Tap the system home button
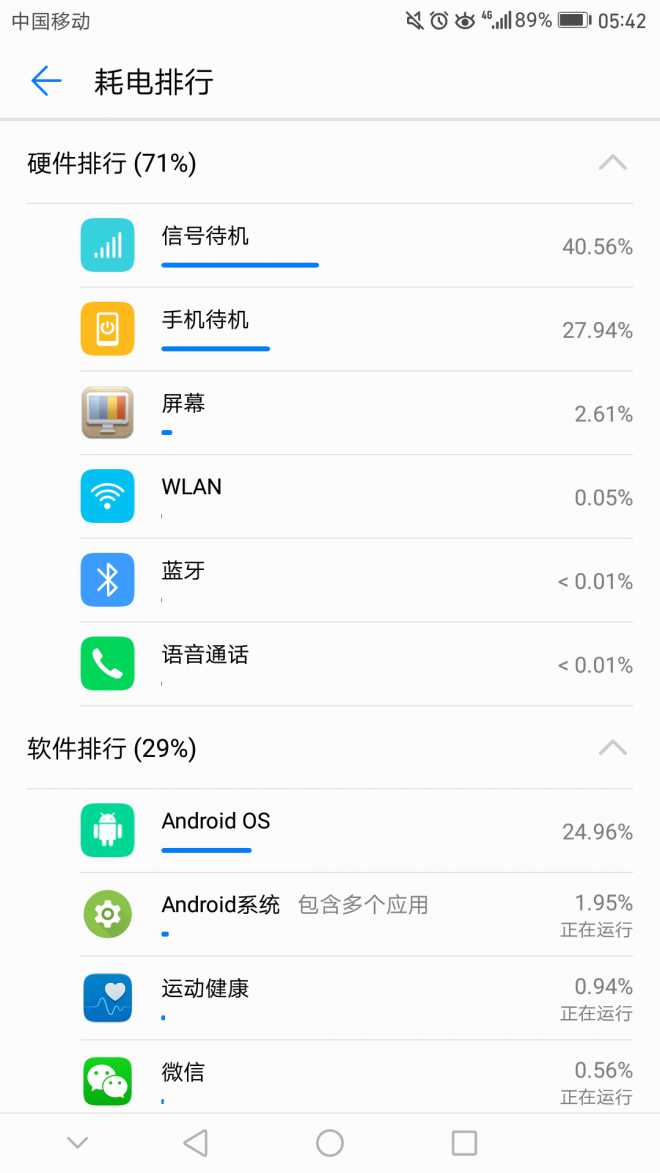 pyautogui.click(x=330, y=1143)
